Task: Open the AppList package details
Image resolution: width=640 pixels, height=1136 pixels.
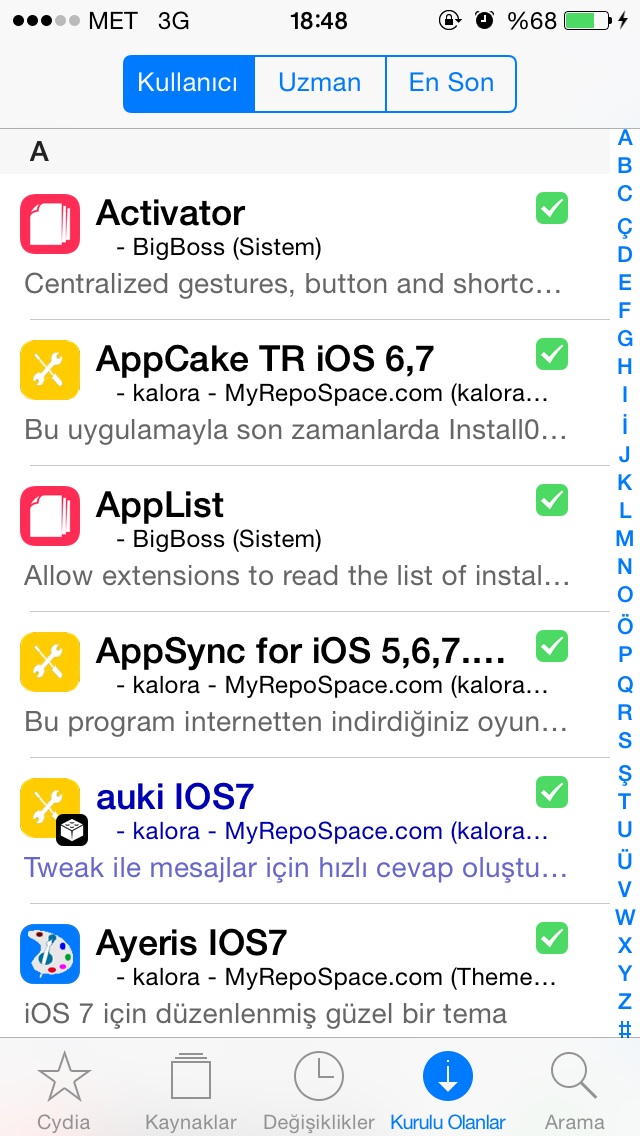Action: (304, 538)
